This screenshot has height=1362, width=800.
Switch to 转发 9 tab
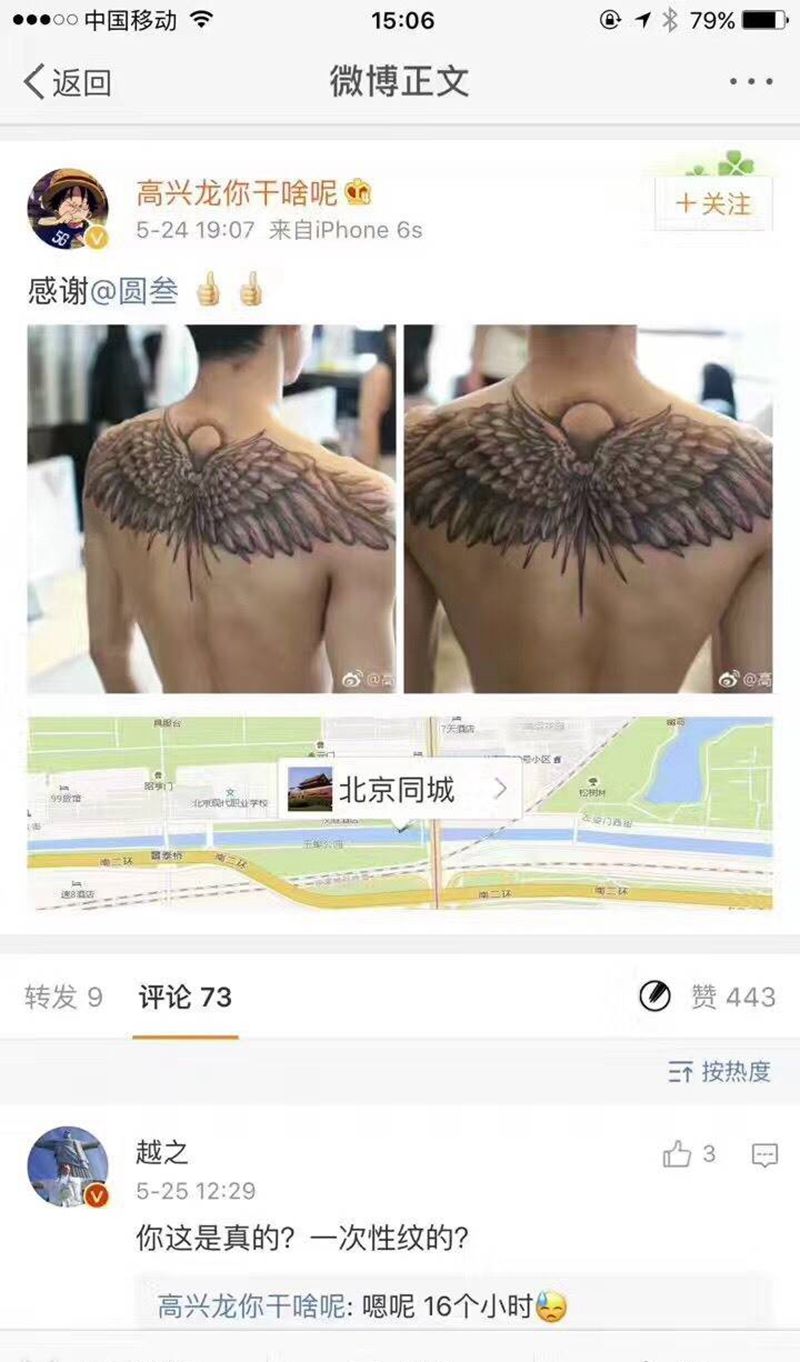coord(64,997)
